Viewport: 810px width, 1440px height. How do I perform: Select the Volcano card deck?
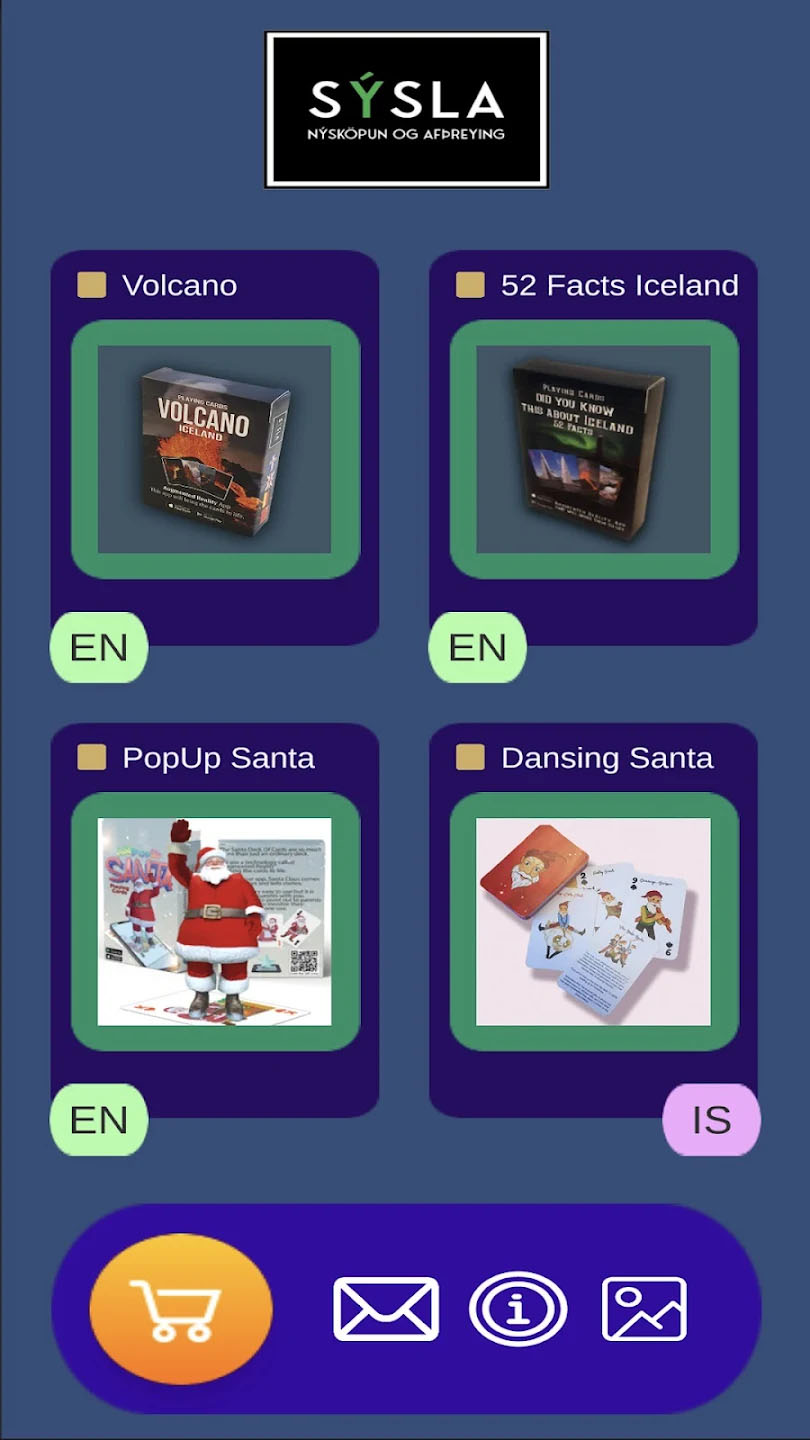215,449
